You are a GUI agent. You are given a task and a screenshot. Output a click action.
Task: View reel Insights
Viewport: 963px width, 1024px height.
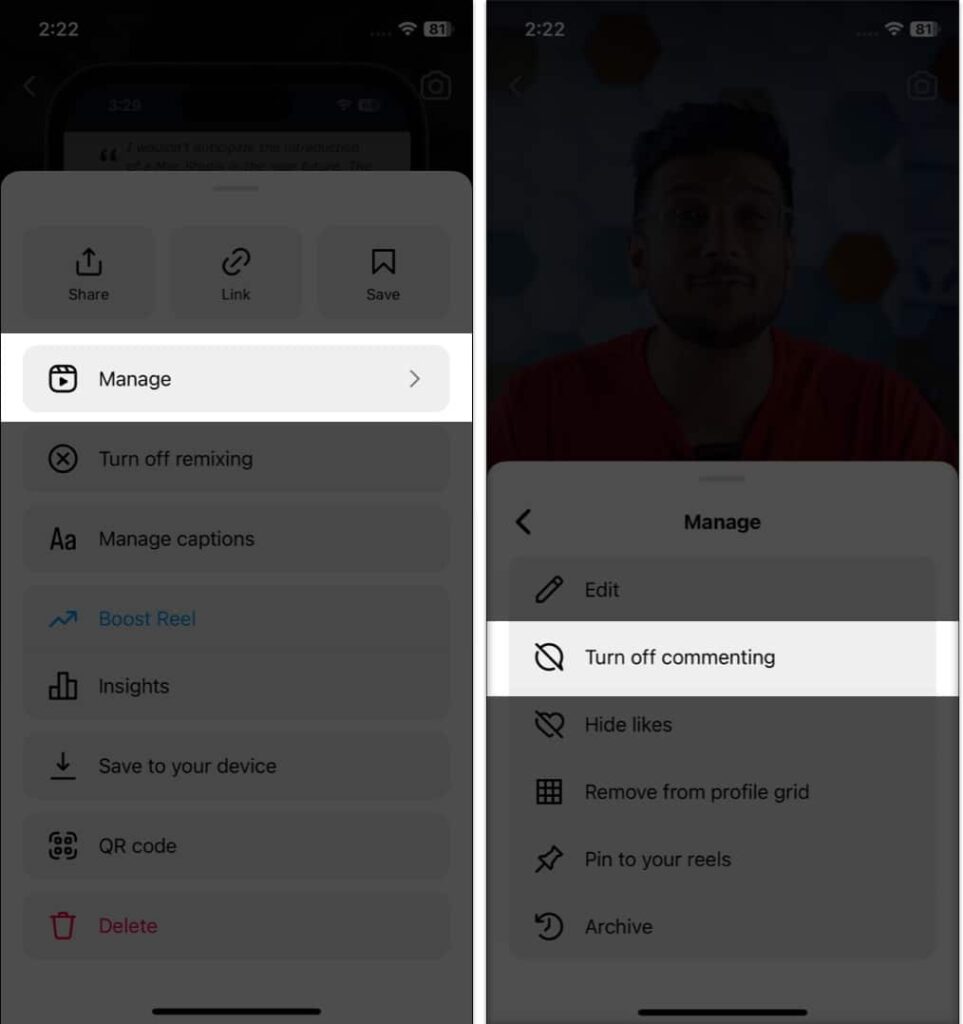(236, 686)
